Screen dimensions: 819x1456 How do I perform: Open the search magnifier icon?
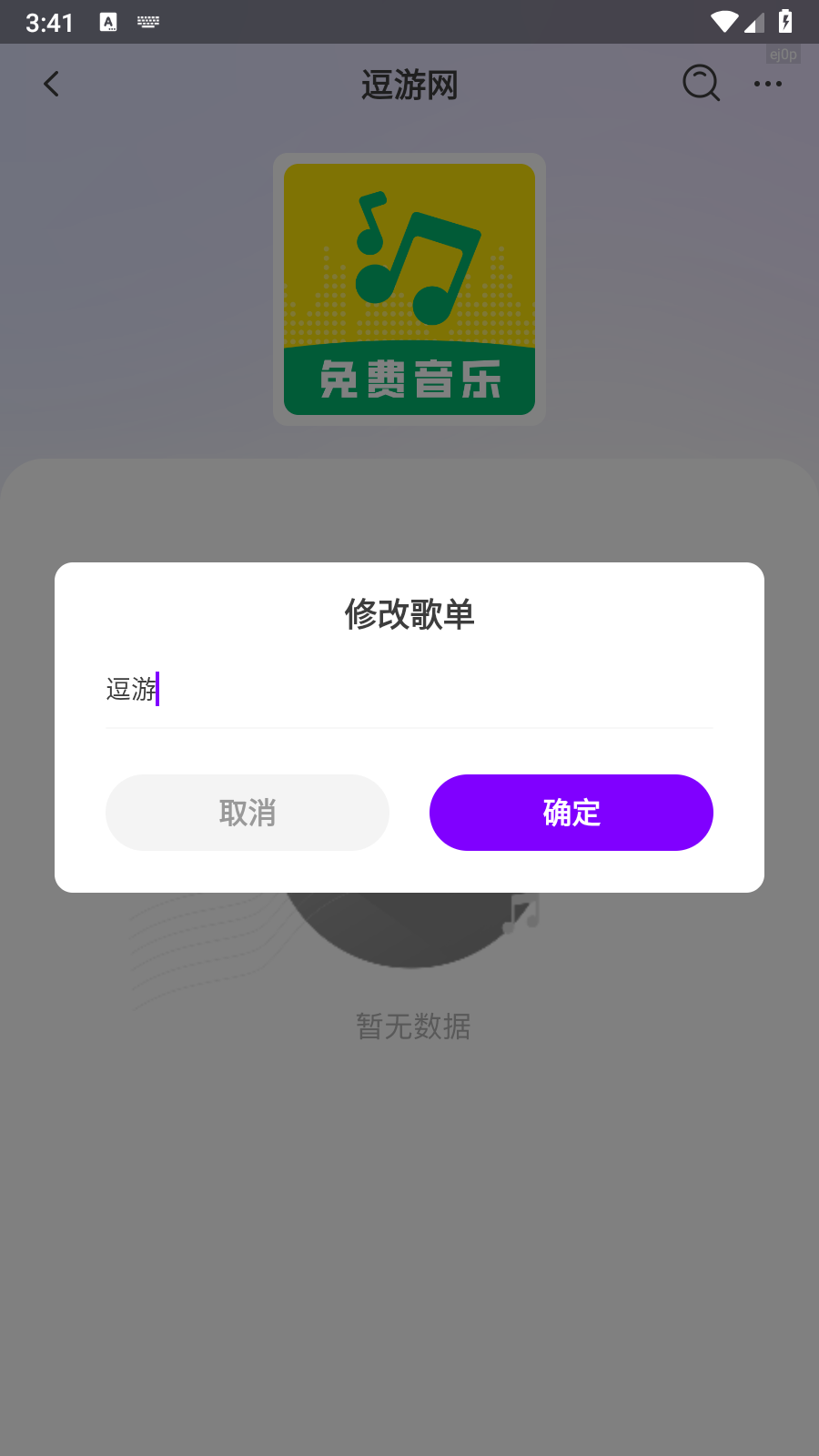[701, 84]
